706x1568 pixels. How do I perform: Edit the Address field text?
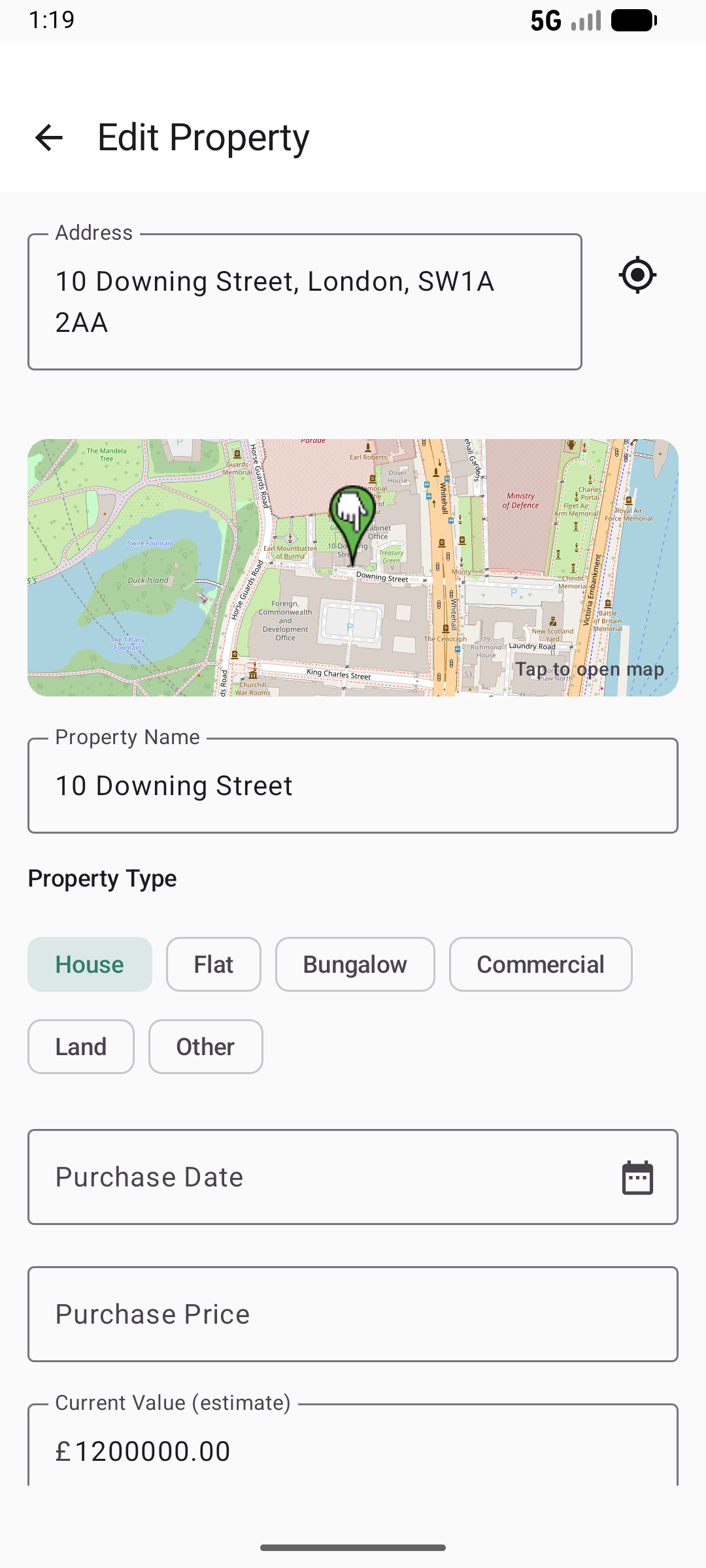pyautogui.click(x=305, y=301)
